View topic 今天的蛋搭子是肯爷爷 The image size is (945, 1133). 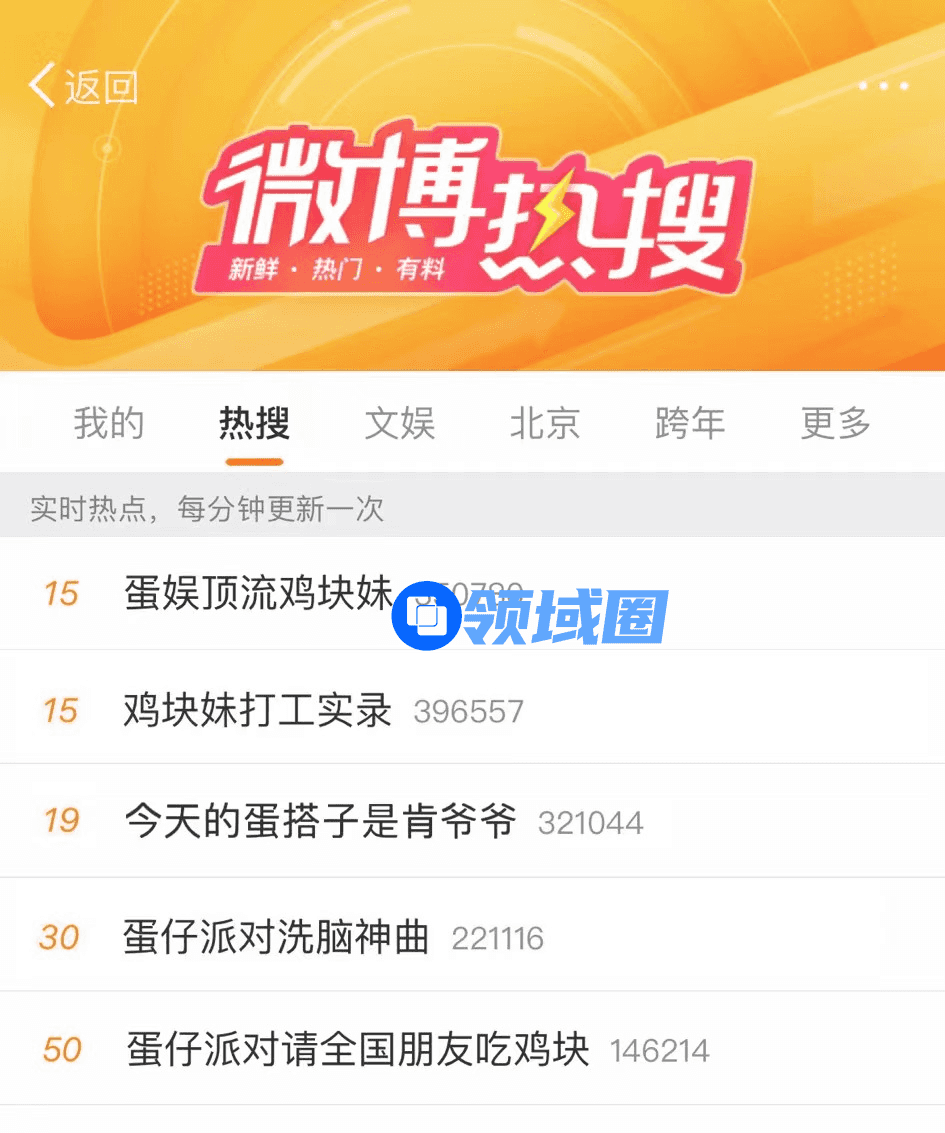[x=320, y=821]
